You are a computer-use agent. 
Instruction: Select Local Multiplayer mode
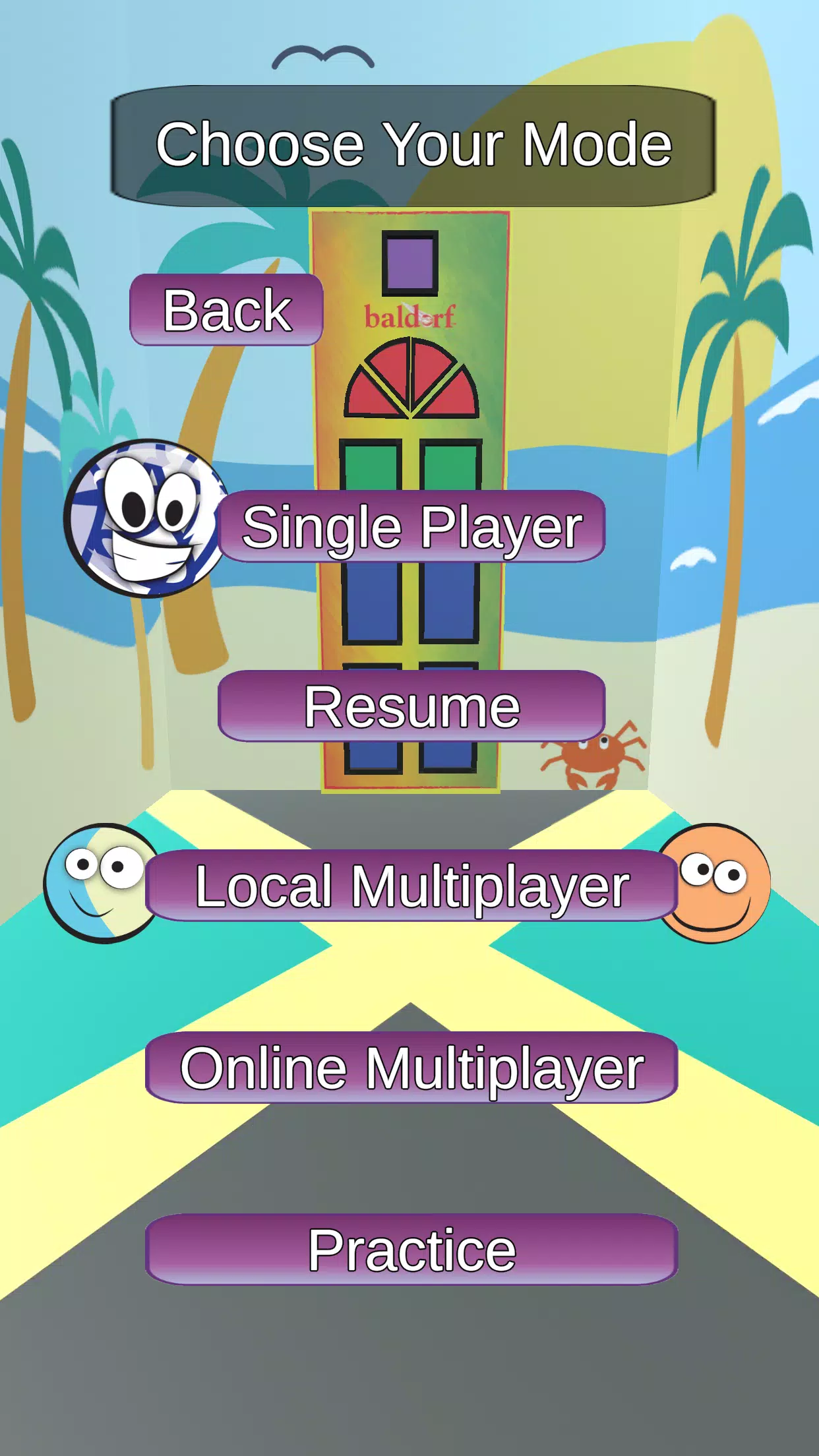click(411, 886)
